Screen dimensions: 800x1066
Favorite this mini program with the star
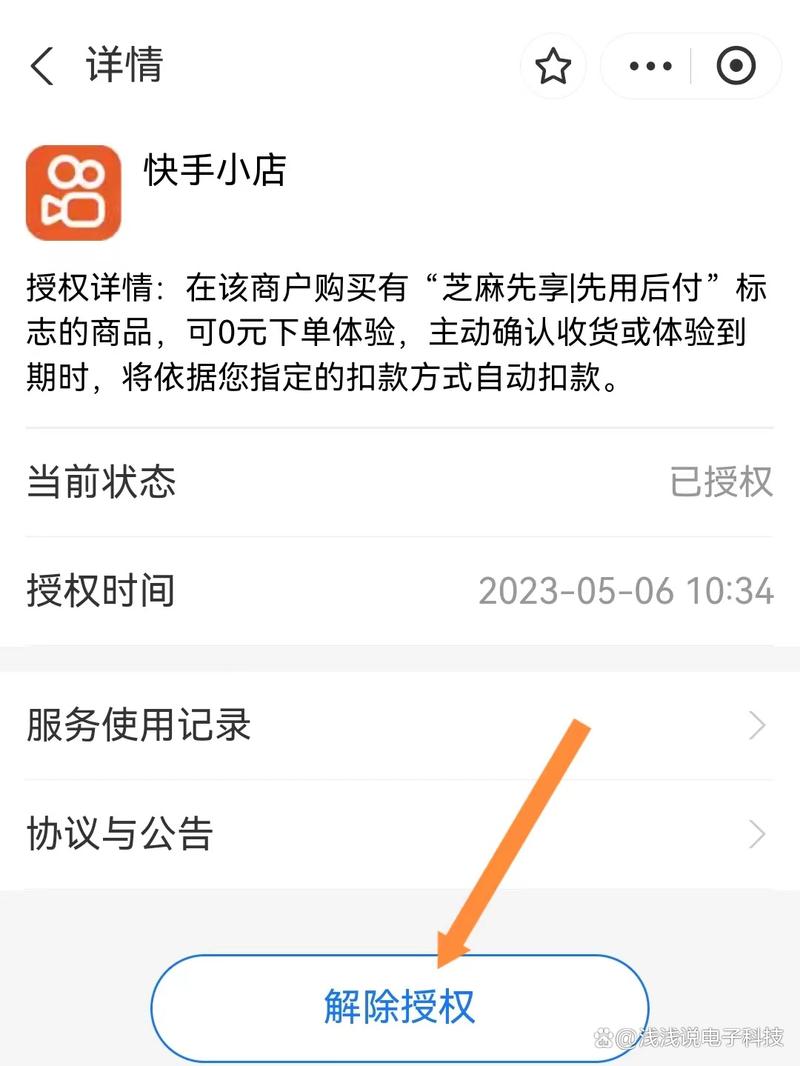(x=553, y=67)
